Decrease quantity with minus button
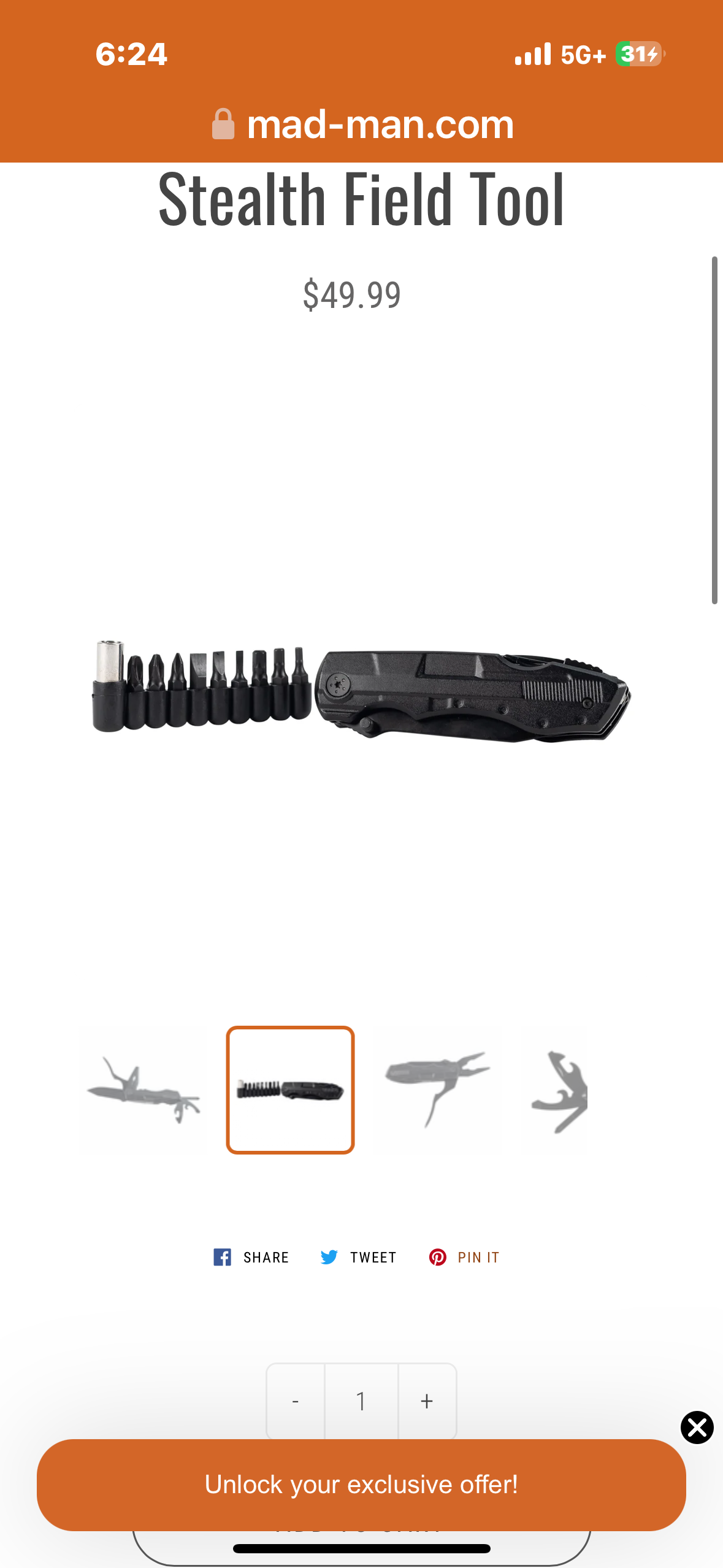The width and height of the screenshot is (723, 1568). [x=296, y=1401]
